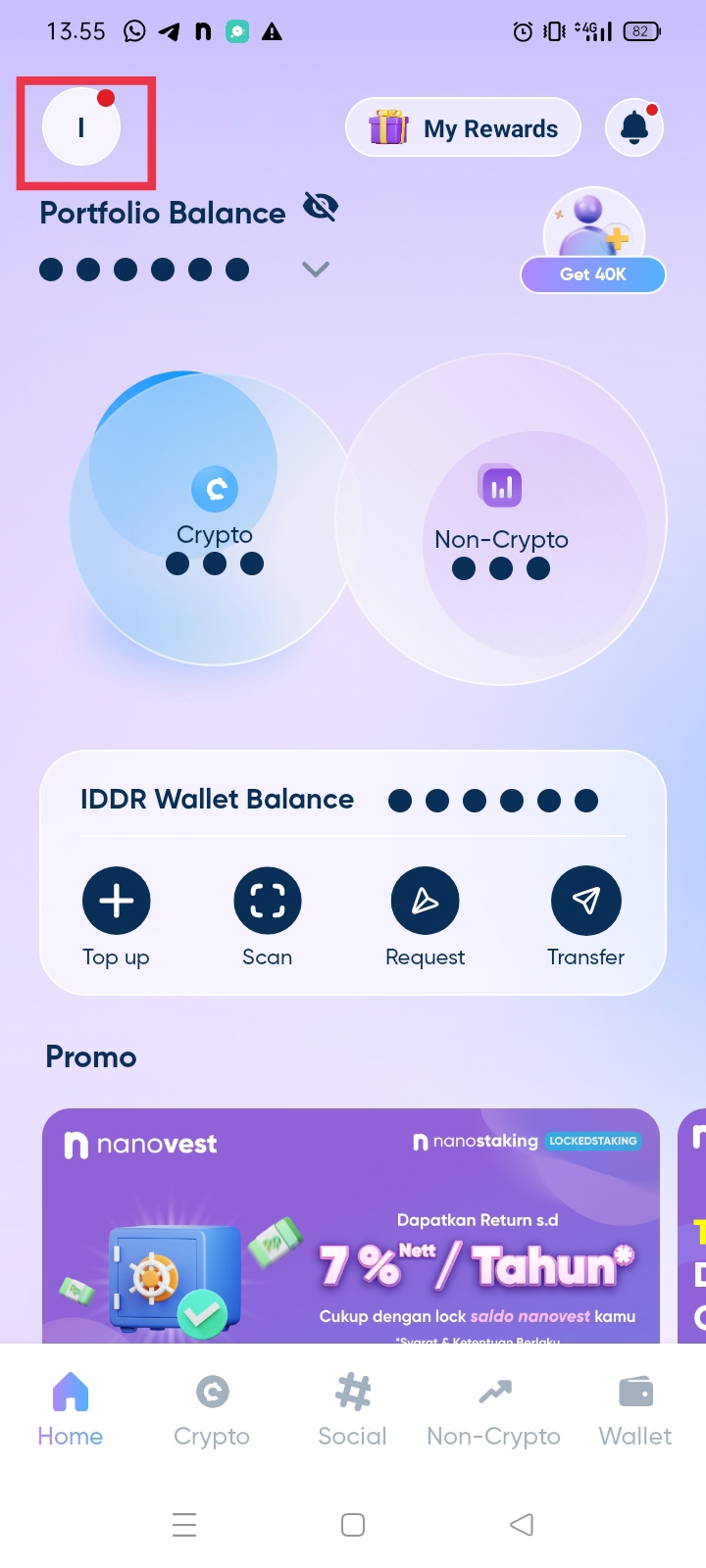Switch to the Crypto tab
Image resolution: width=706 pixels, height=1568 pixels.
point(212,1409)
